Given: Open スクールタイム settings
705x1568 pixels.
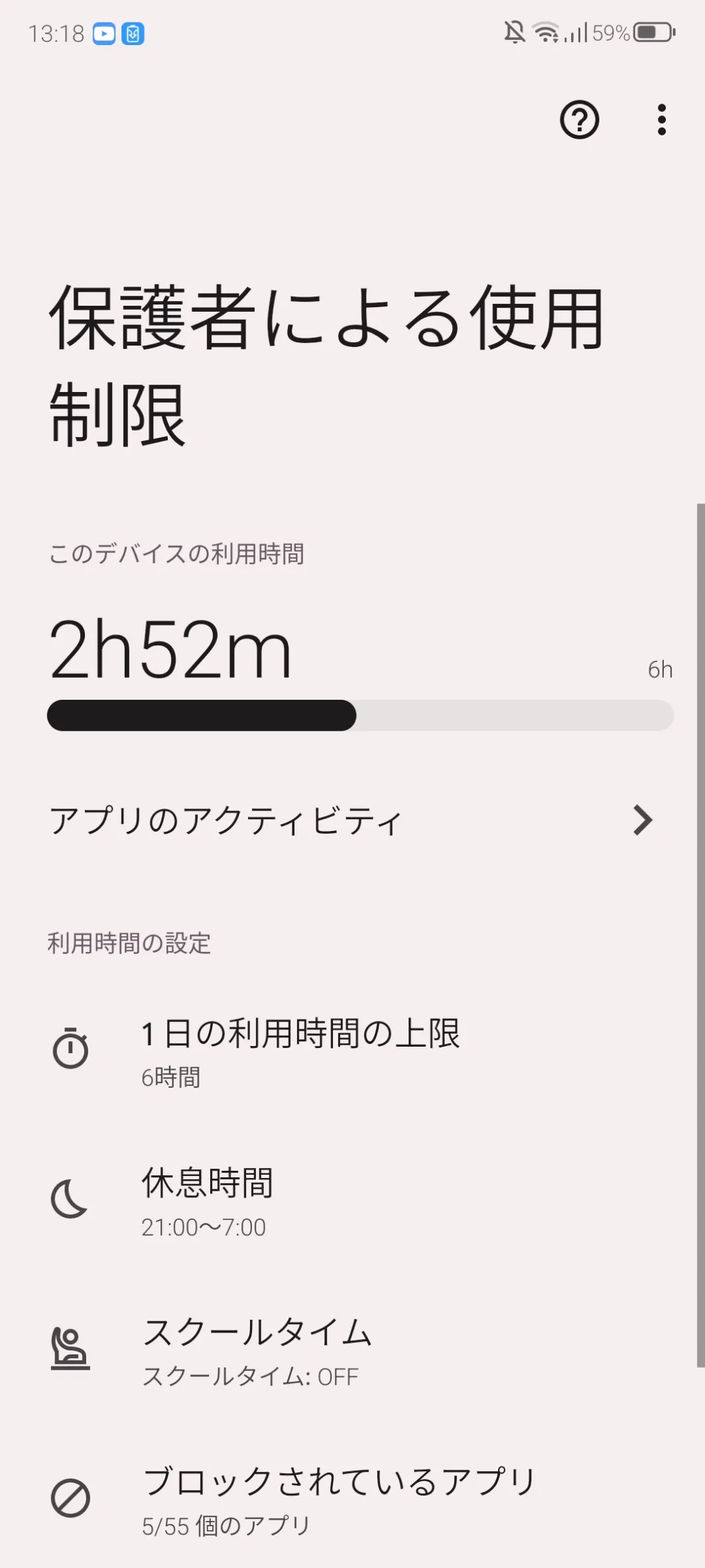Looking at the screenshot, I should [x=352, y=1350].
